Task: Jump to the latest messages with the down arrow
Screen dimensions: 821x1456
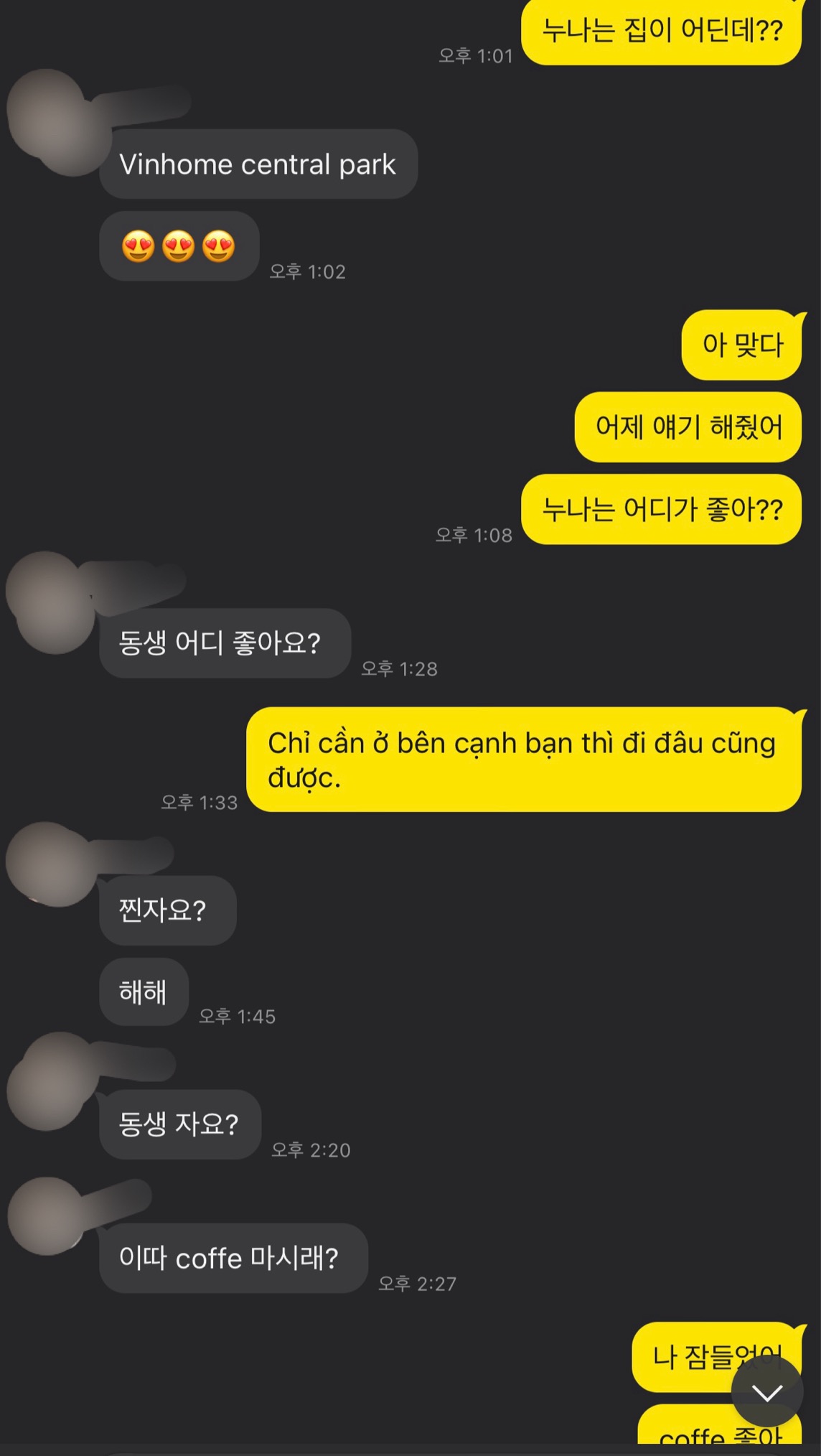Action: pos(766,1392)
